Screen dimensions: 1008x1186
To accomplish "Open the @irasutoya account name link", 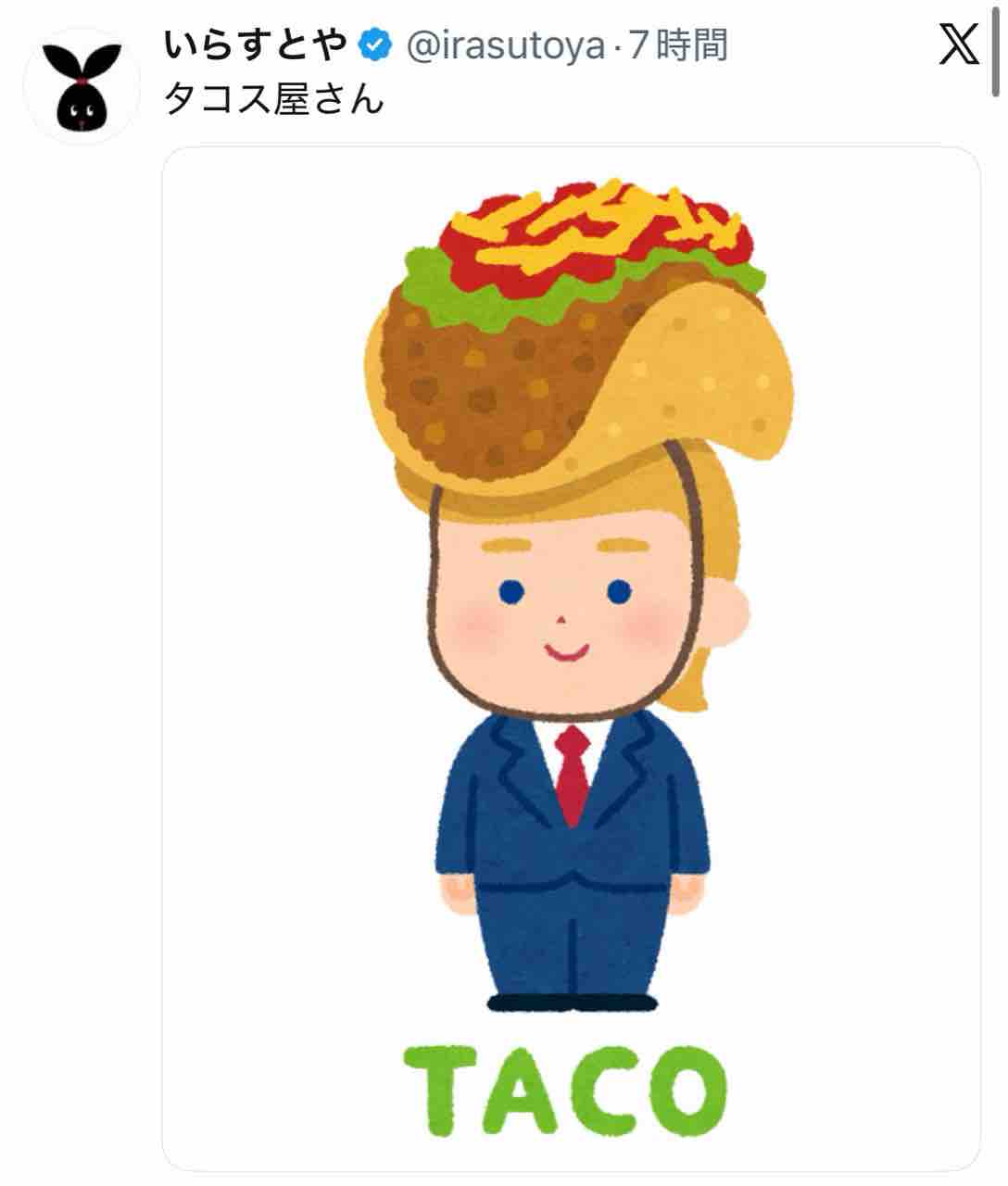I will pyautogui.click(x=506, y=45).
